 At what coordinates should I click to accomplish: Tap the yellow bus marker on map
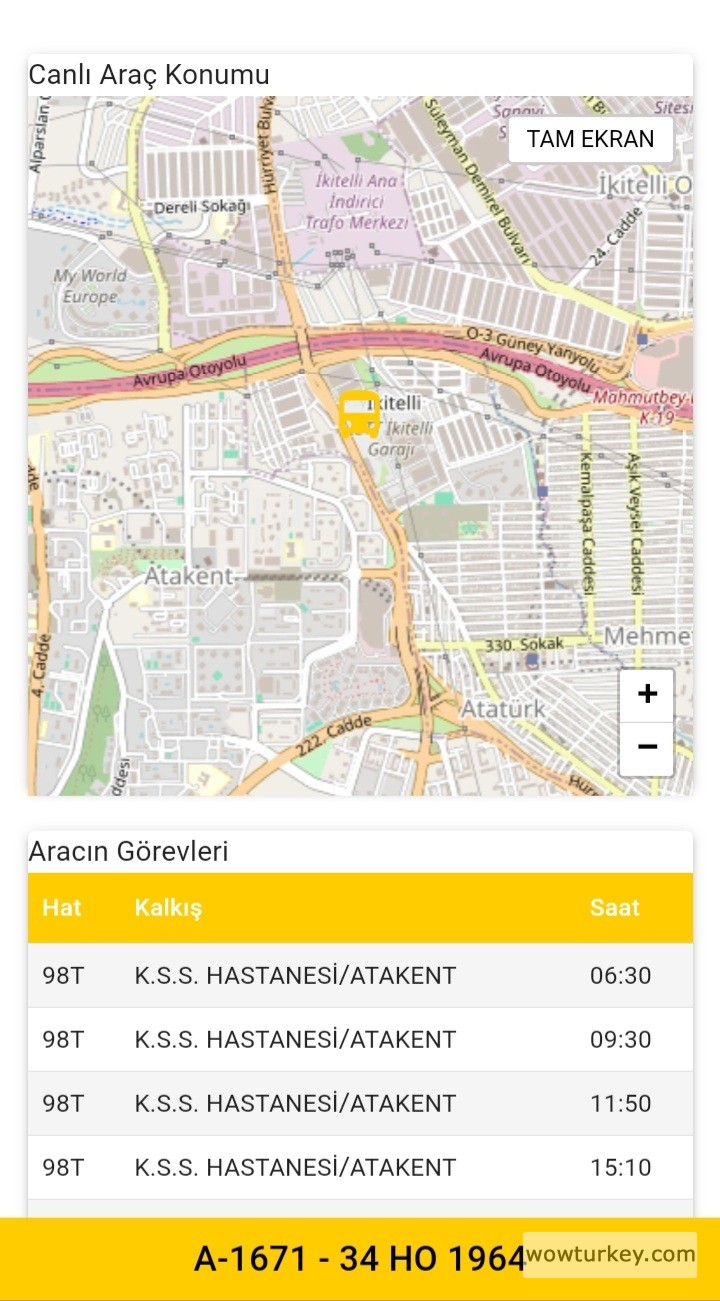click(359, 413)
